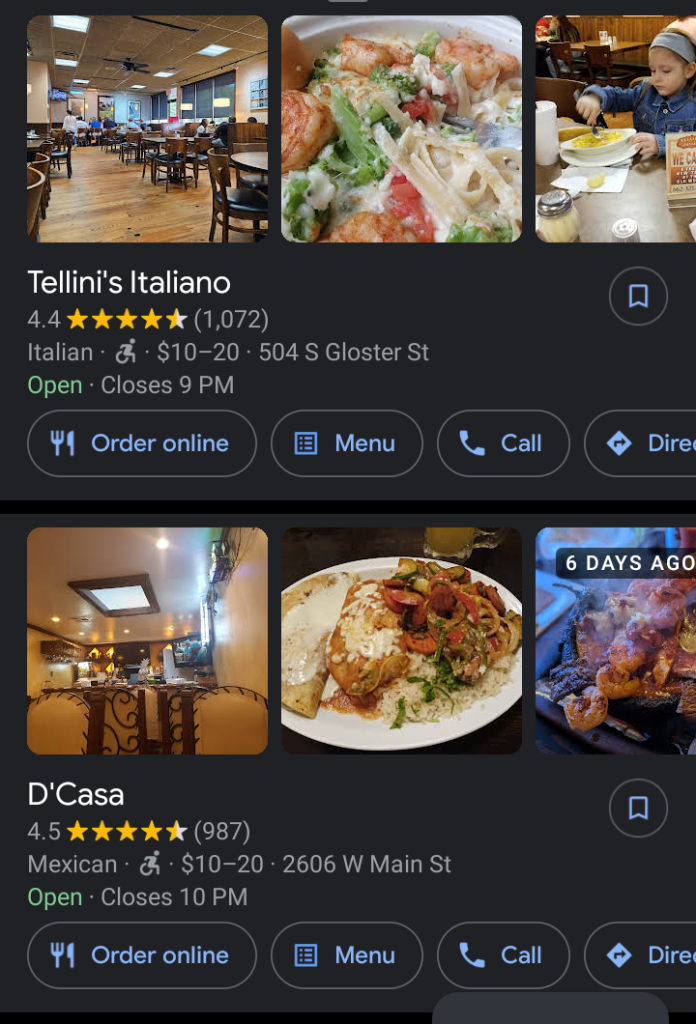Open Tellini's Italiano dining room photo
The image size is (696, 1024).
(x=147, y=129)
